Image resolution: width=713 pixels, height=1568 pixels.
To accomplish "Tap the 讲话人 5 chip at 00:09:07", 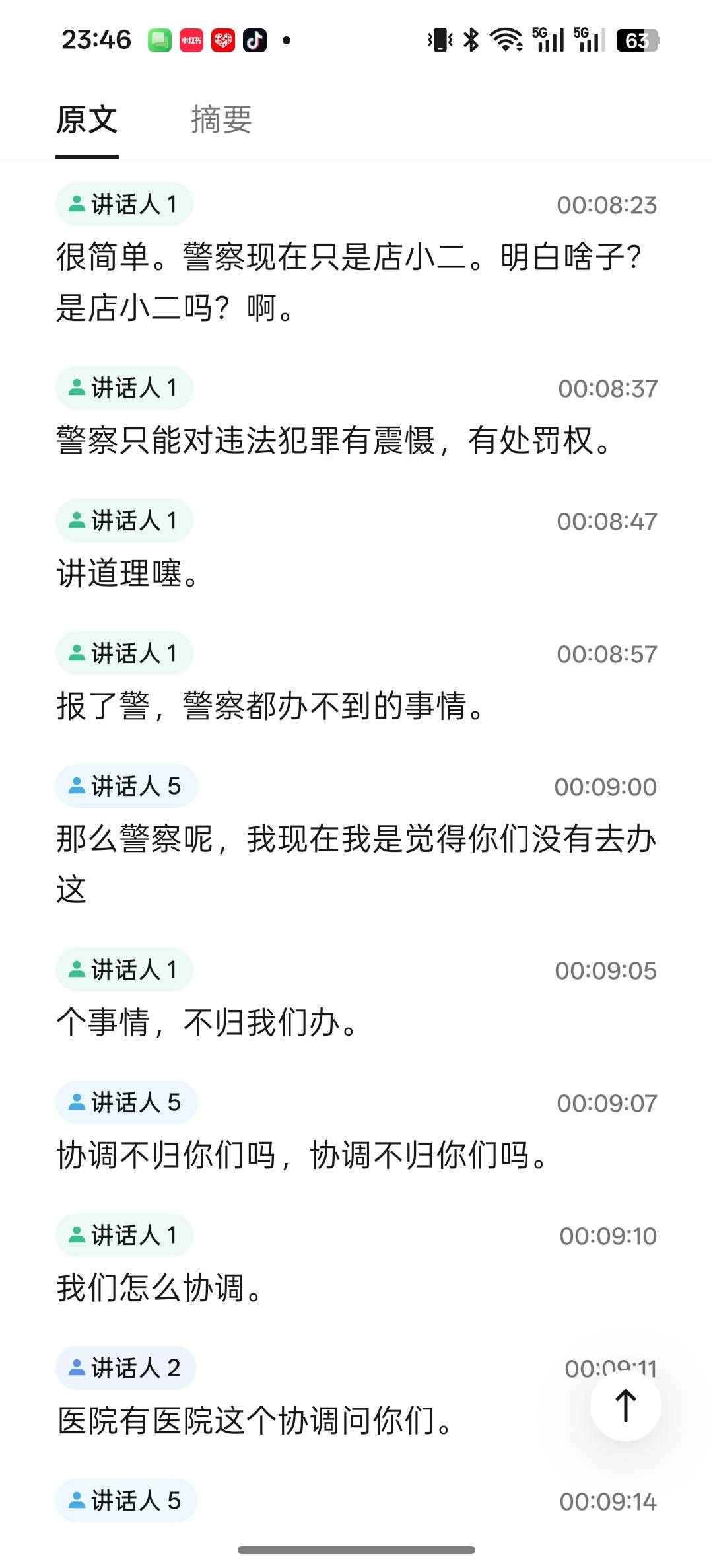I will coord(126,1102).
